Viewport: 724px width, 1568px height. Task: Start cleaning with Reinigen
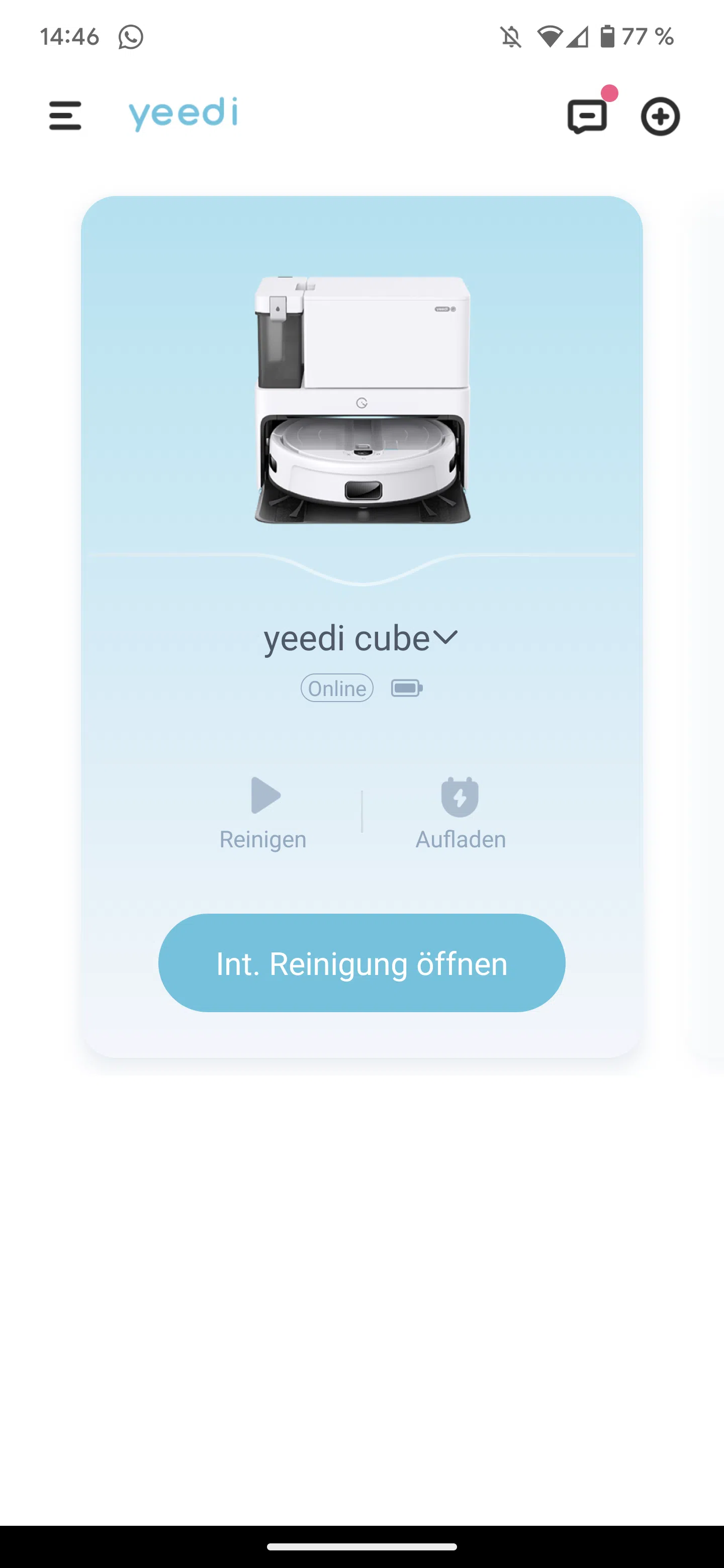pos(263,813)
